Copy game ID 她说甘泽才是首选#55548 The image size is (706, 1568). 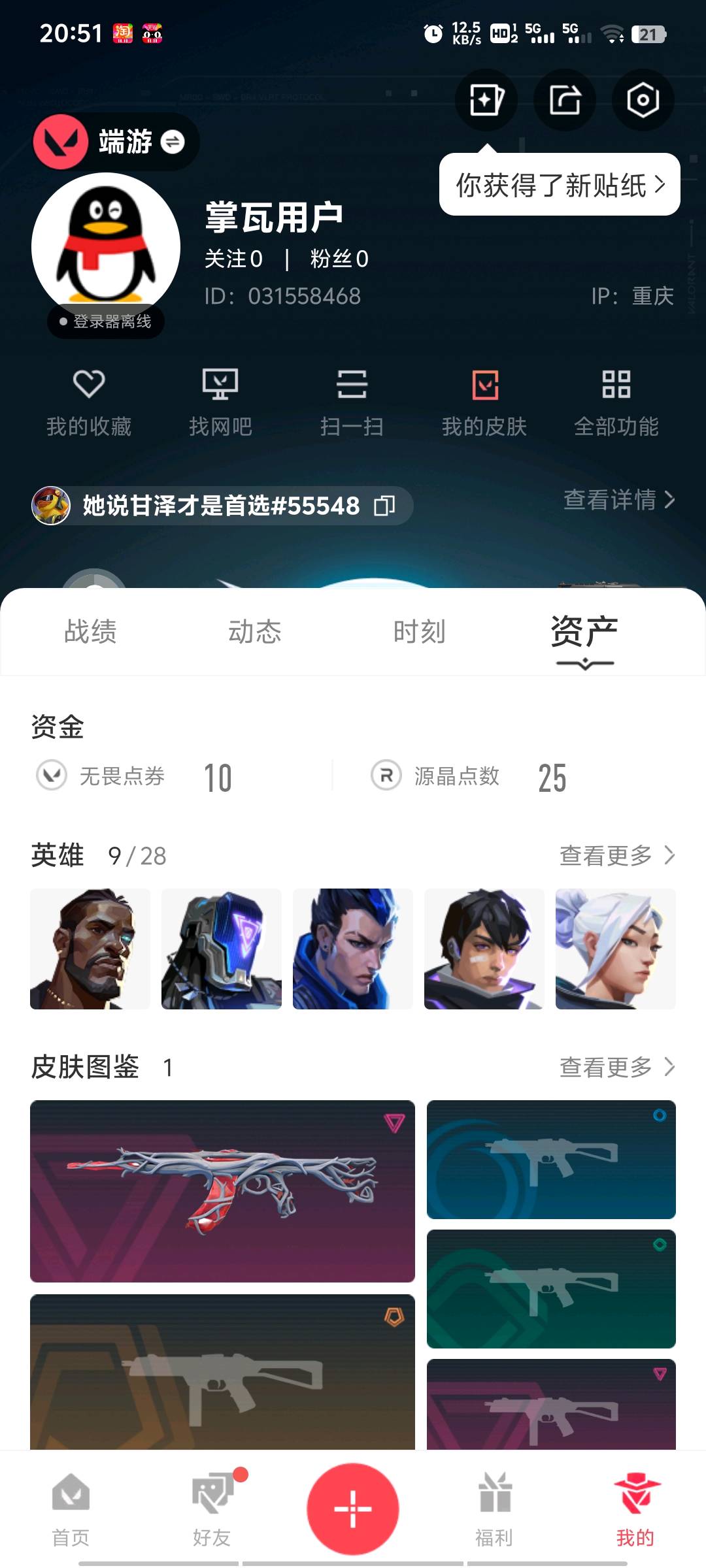tap(384, 506)
